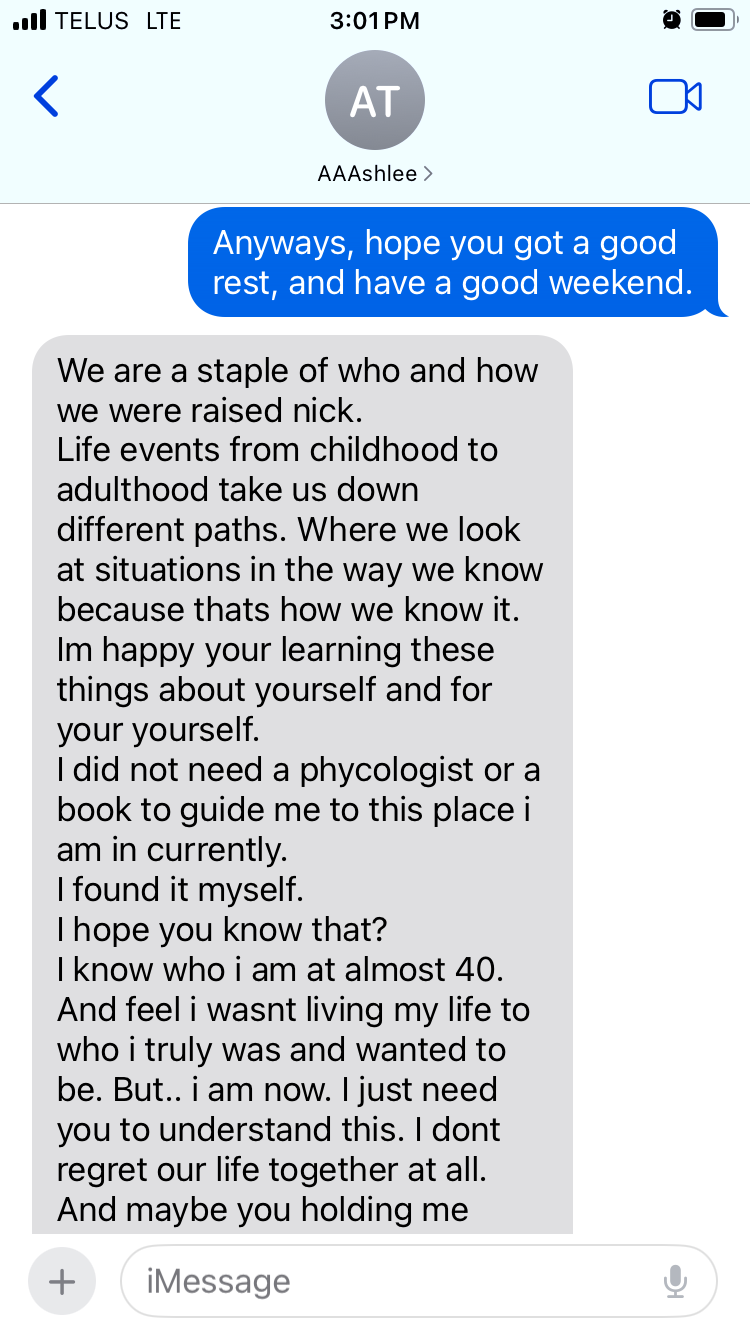The width and height of the screenshot is (750, 1334).
Task: Start a FaceTime video call
Action: [675, 97]
